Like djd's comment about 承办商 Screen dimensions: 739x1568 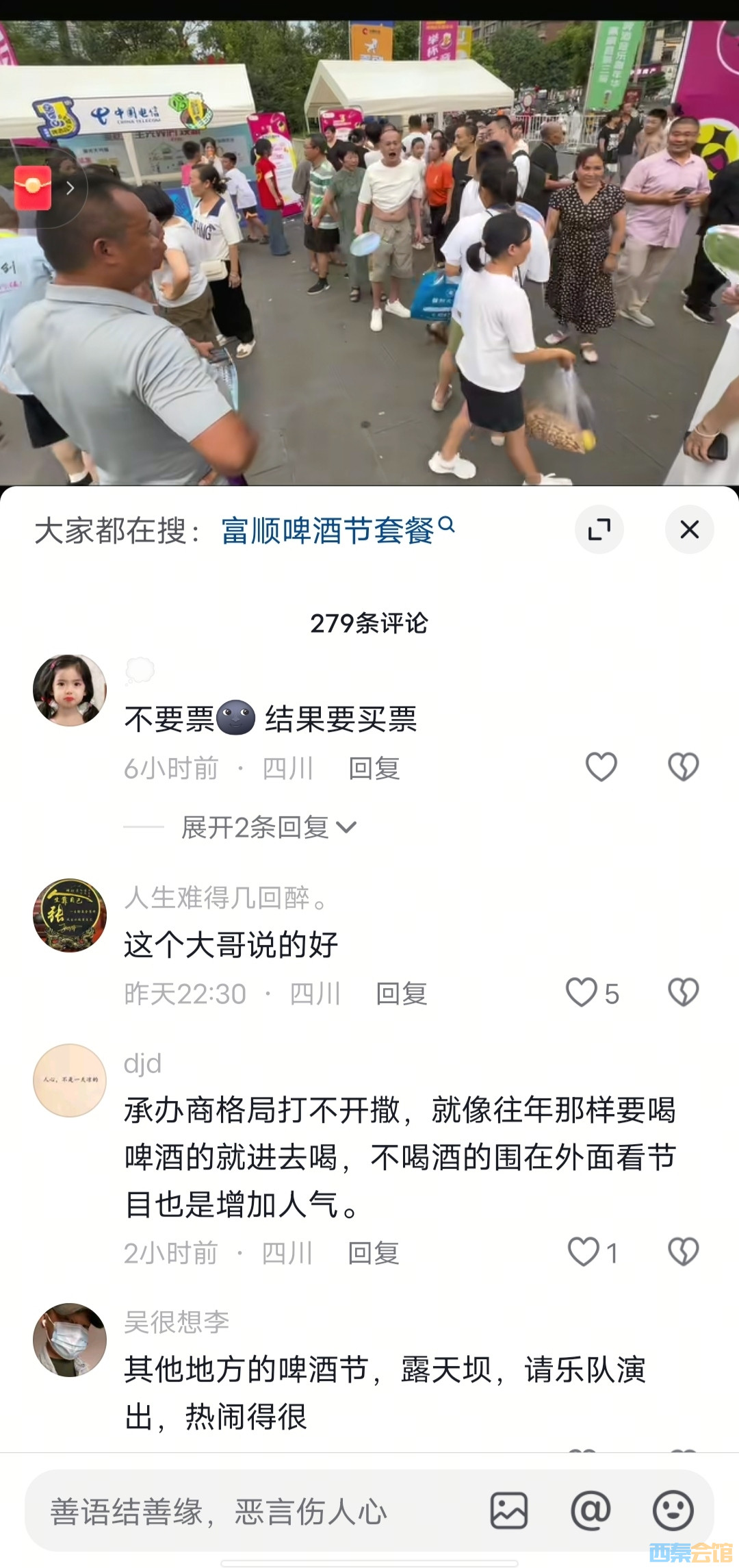[x=584, y=1252]
